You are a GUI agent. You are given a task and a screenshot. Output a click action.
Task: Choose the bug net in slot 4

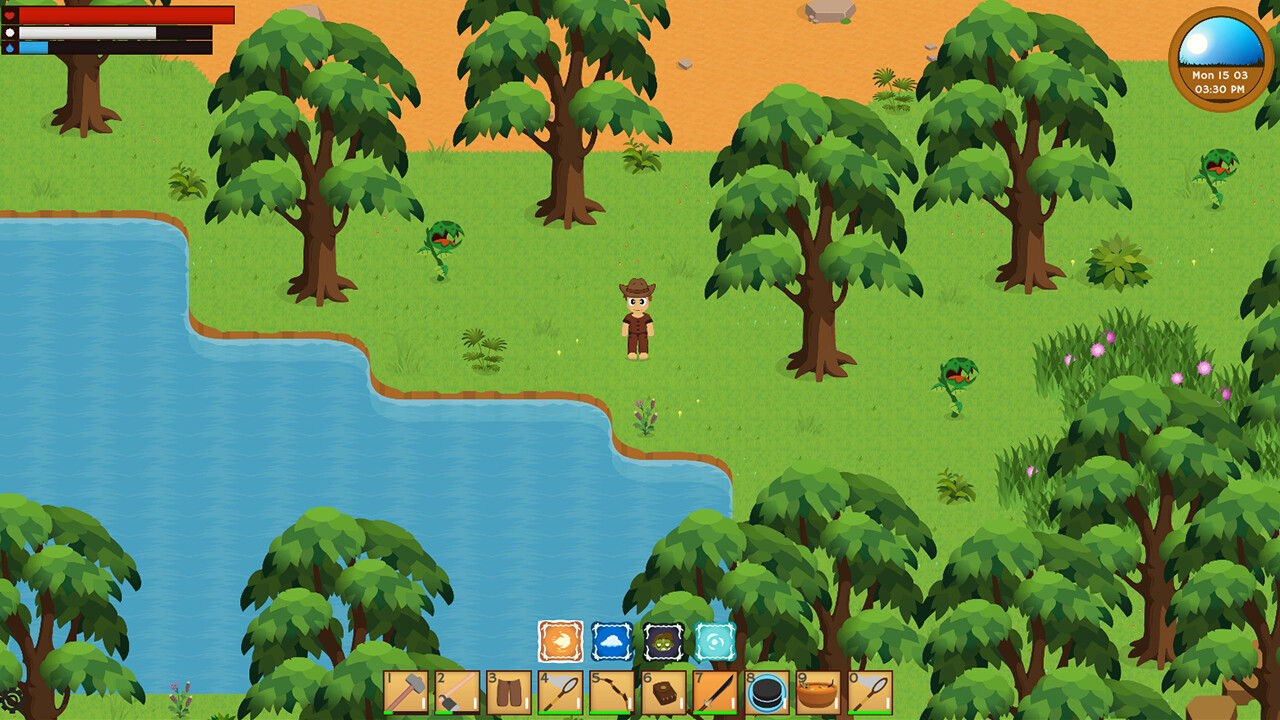pyautogui.click(x=560, y=692)
